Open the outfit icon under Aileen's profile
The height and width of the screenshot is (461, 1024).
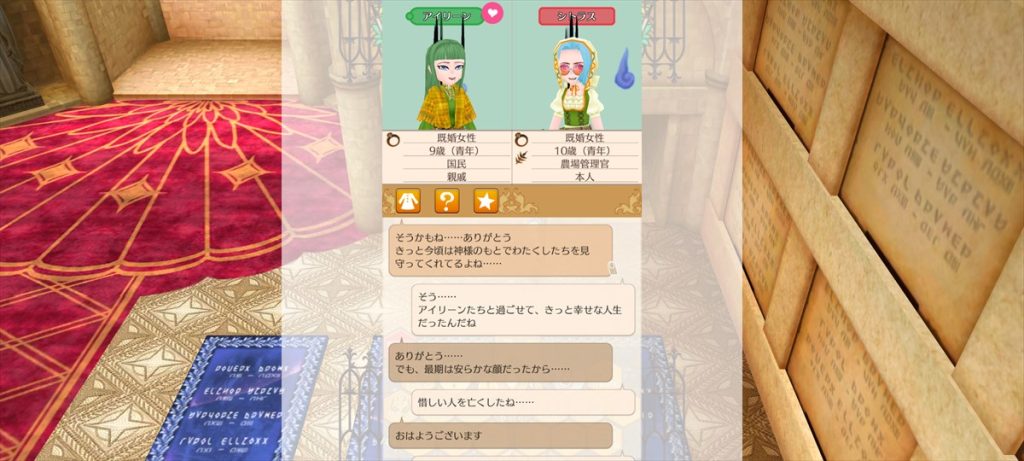[407, 201]
